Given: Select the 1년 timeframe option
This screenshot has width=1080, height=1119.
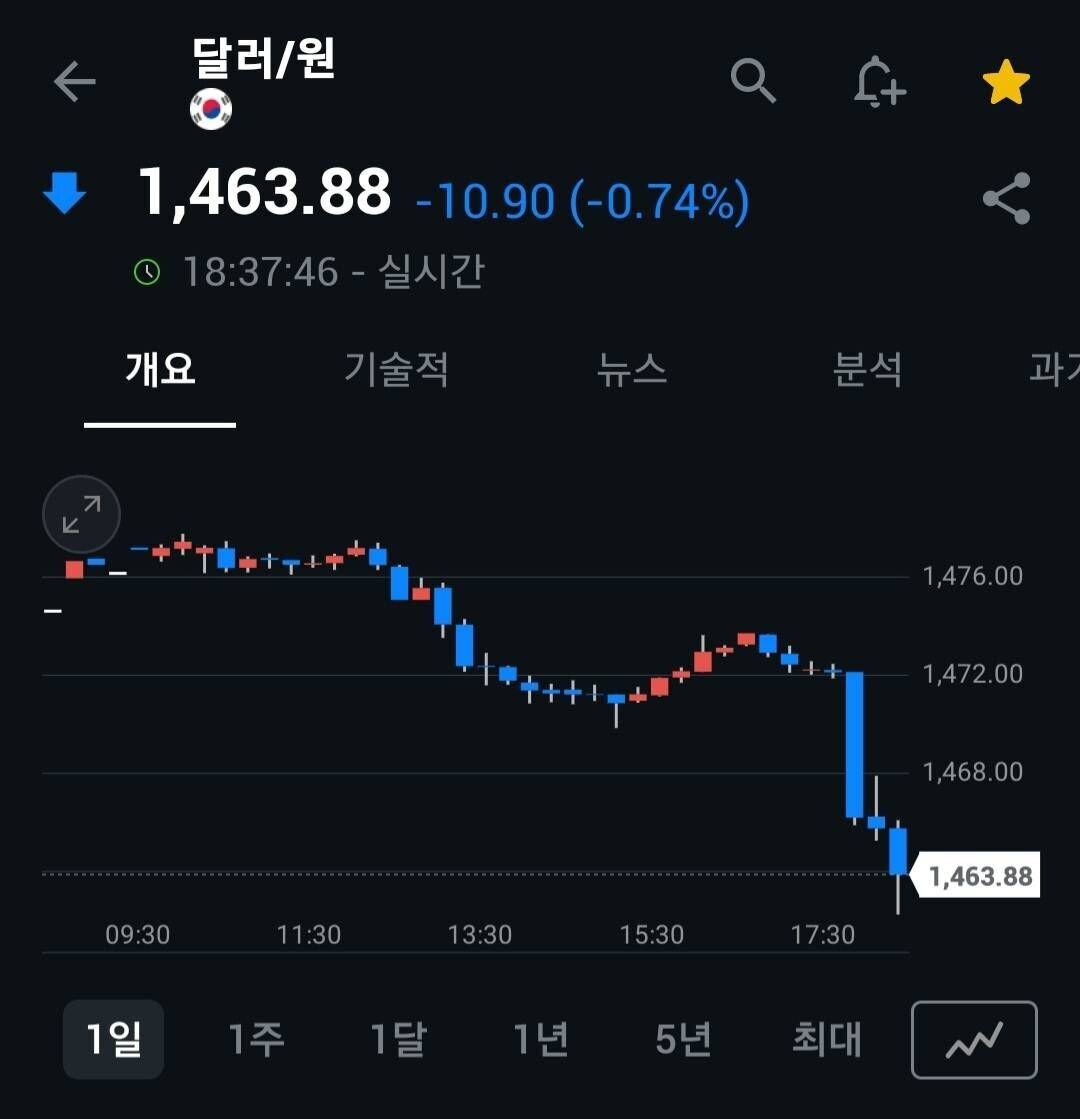Looking at the screenshot, I should pyautogui.click(x=540, y=1039).
